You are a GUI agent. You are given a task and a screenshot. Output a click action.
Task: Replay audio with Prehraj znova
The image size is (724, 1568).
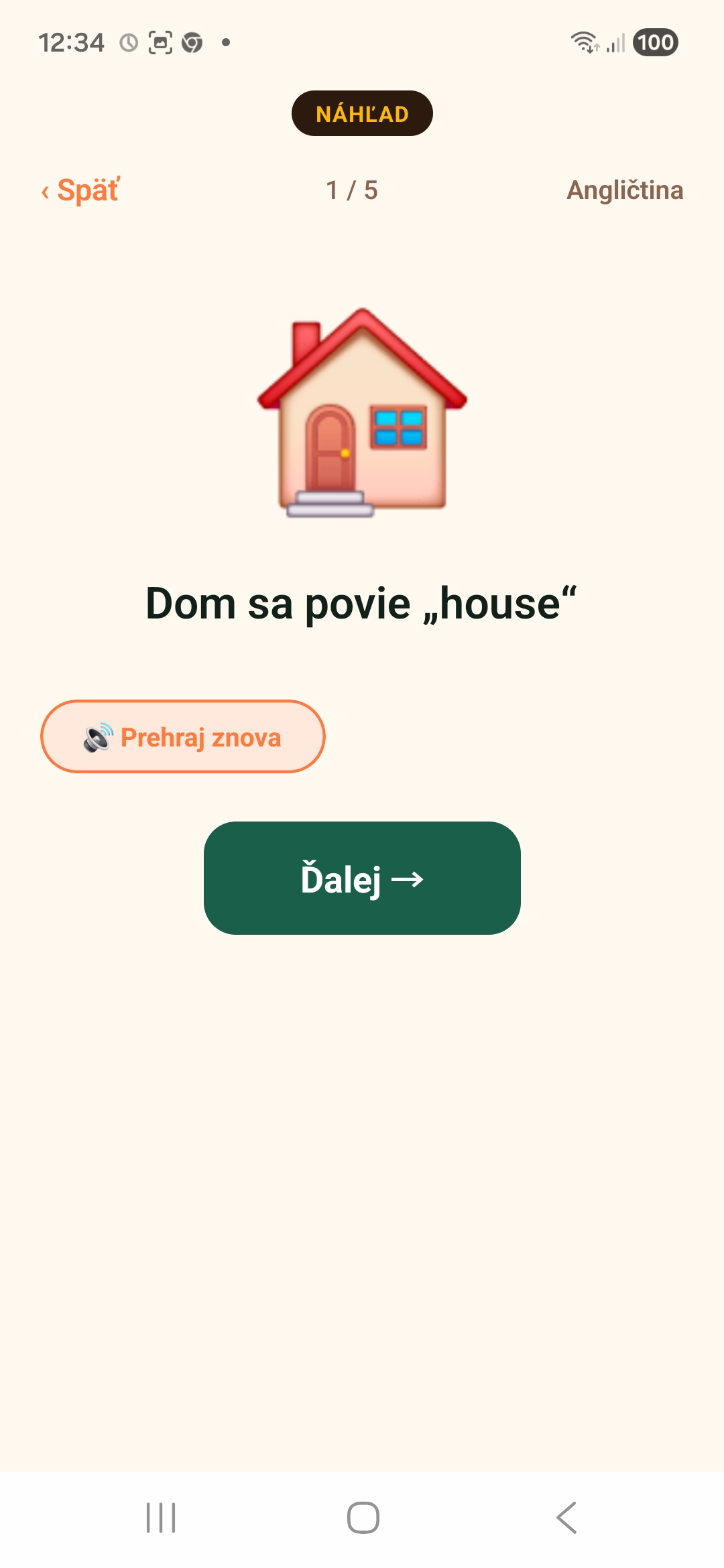[183, 736]
